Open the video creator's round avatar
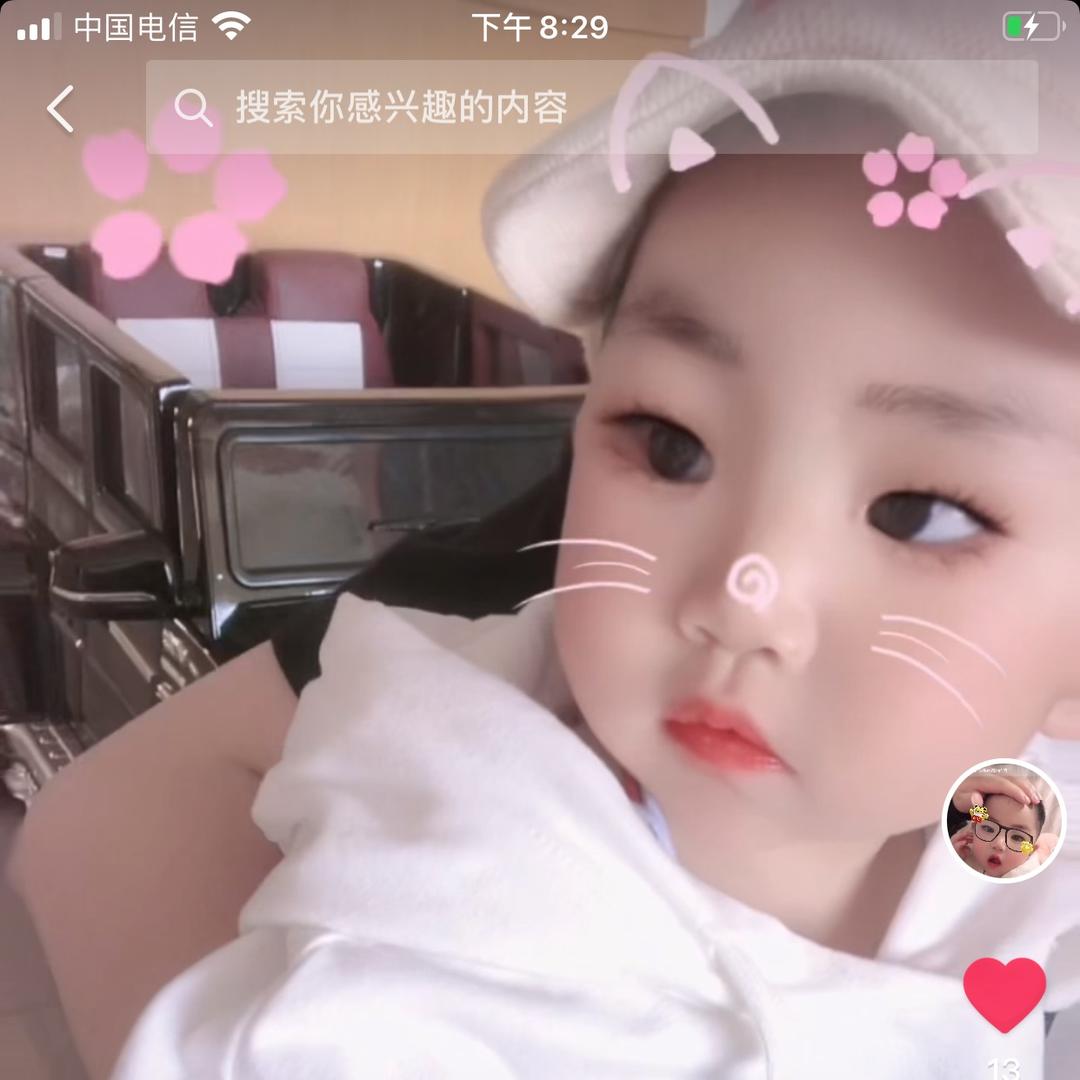The width and height of the screenshot is (1080, 1080). pyautogui.click(x=1004, y=821)
